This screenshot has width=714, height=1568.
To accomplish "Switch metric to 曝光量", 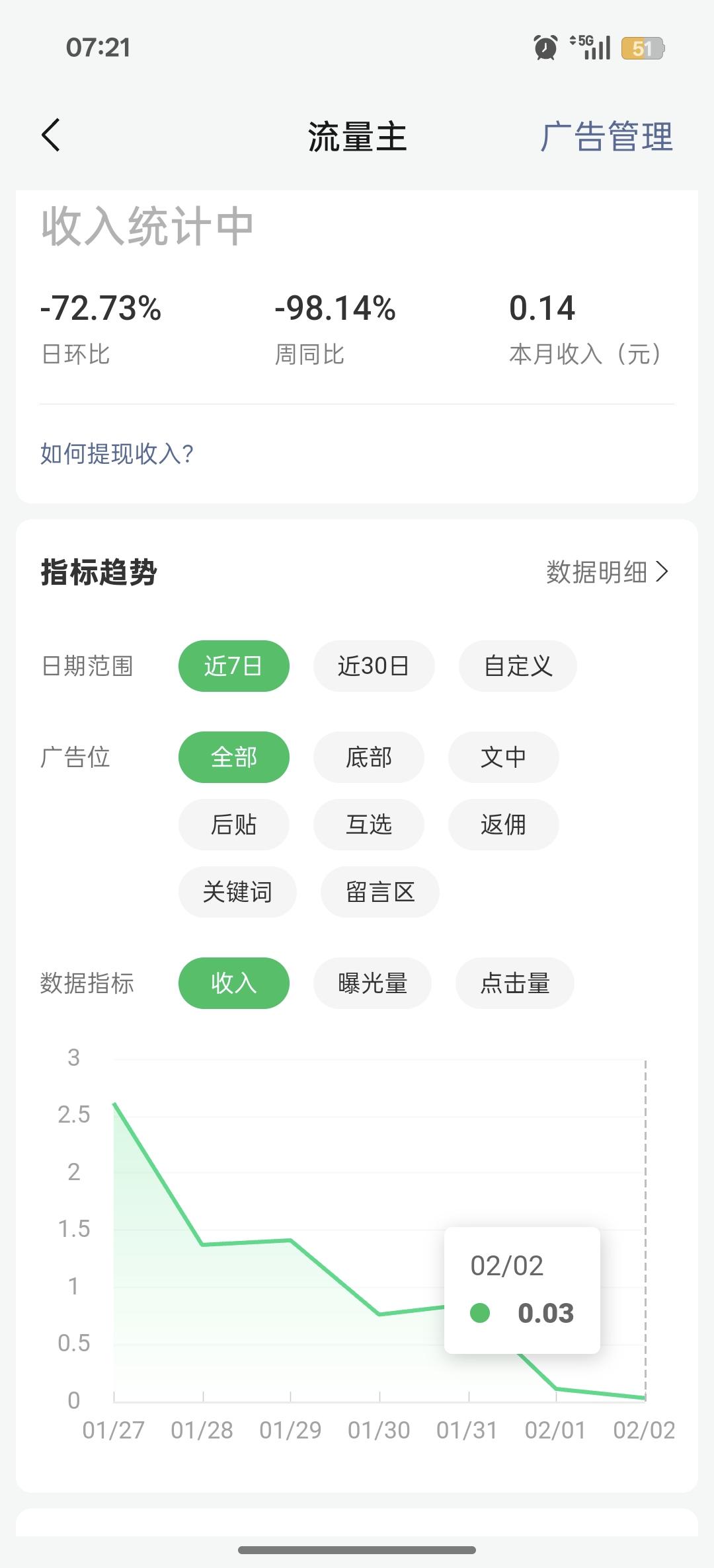I will (x=372, y=983).
